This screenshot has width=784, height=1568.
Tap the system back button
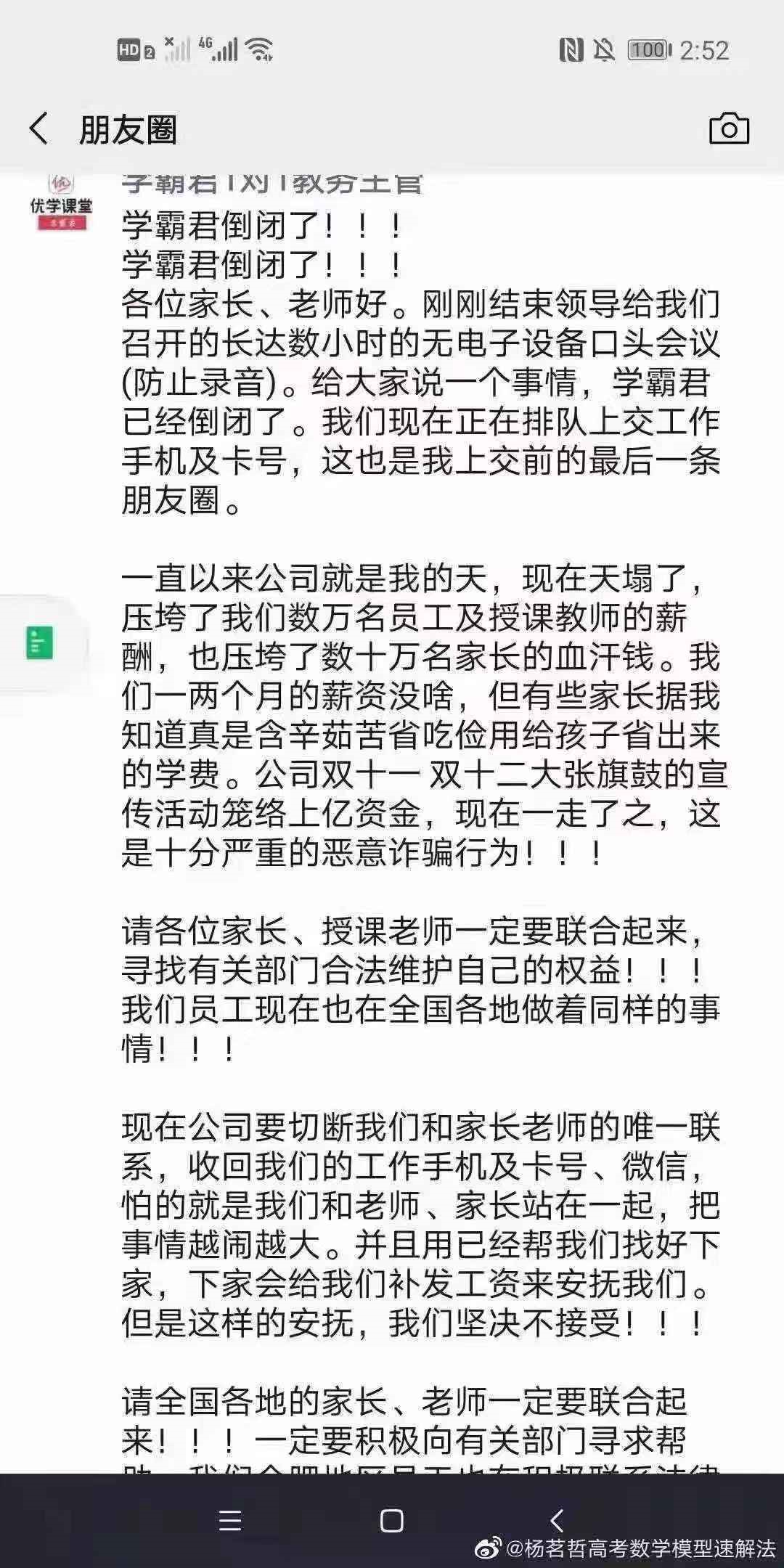557,1521
